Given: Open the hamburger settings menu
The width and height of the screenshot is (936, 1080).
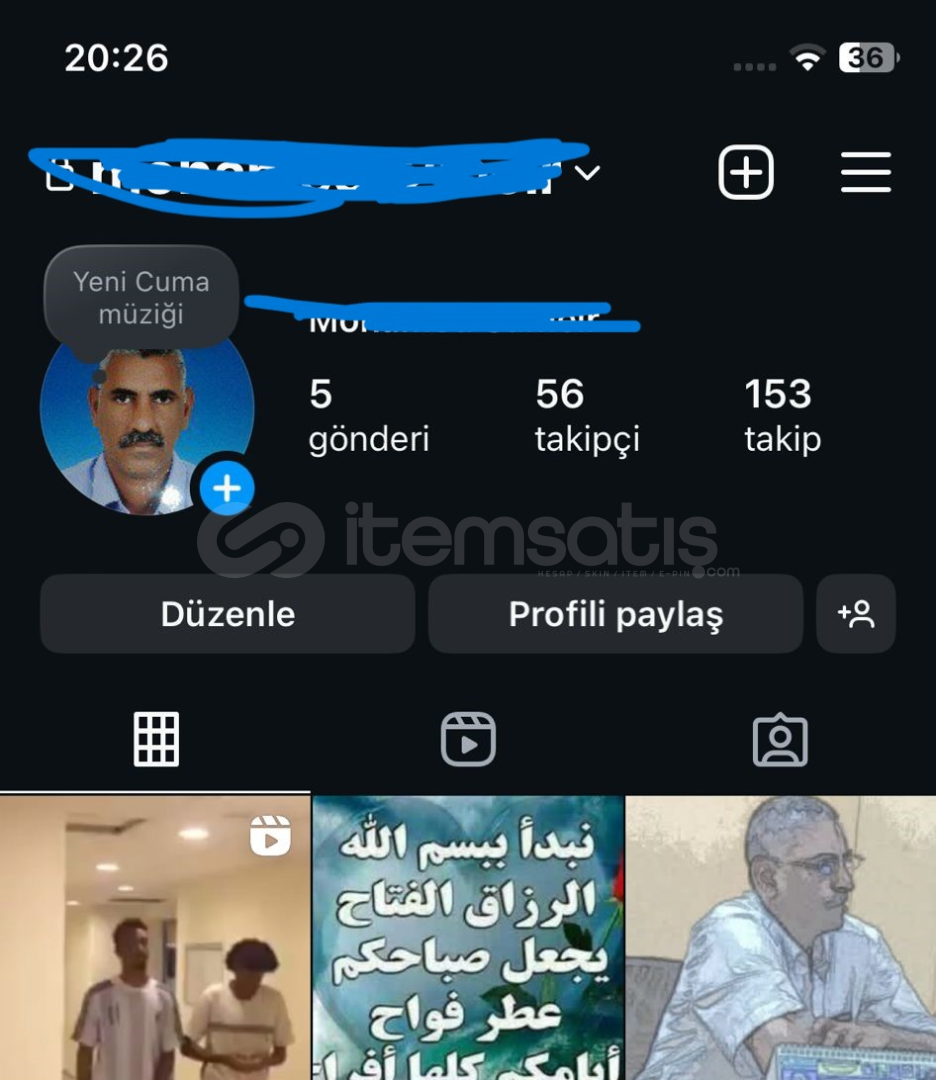Looking at the screenshot, I should coord(865,172).
